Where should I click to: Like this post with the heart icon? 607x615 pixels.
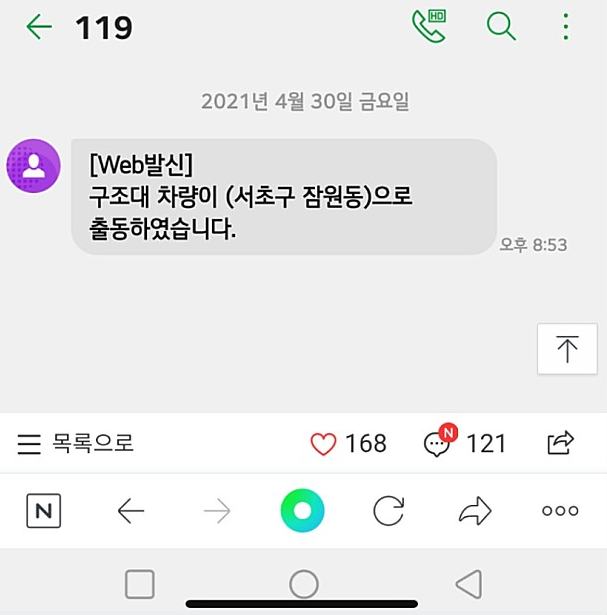pos(323,444)
